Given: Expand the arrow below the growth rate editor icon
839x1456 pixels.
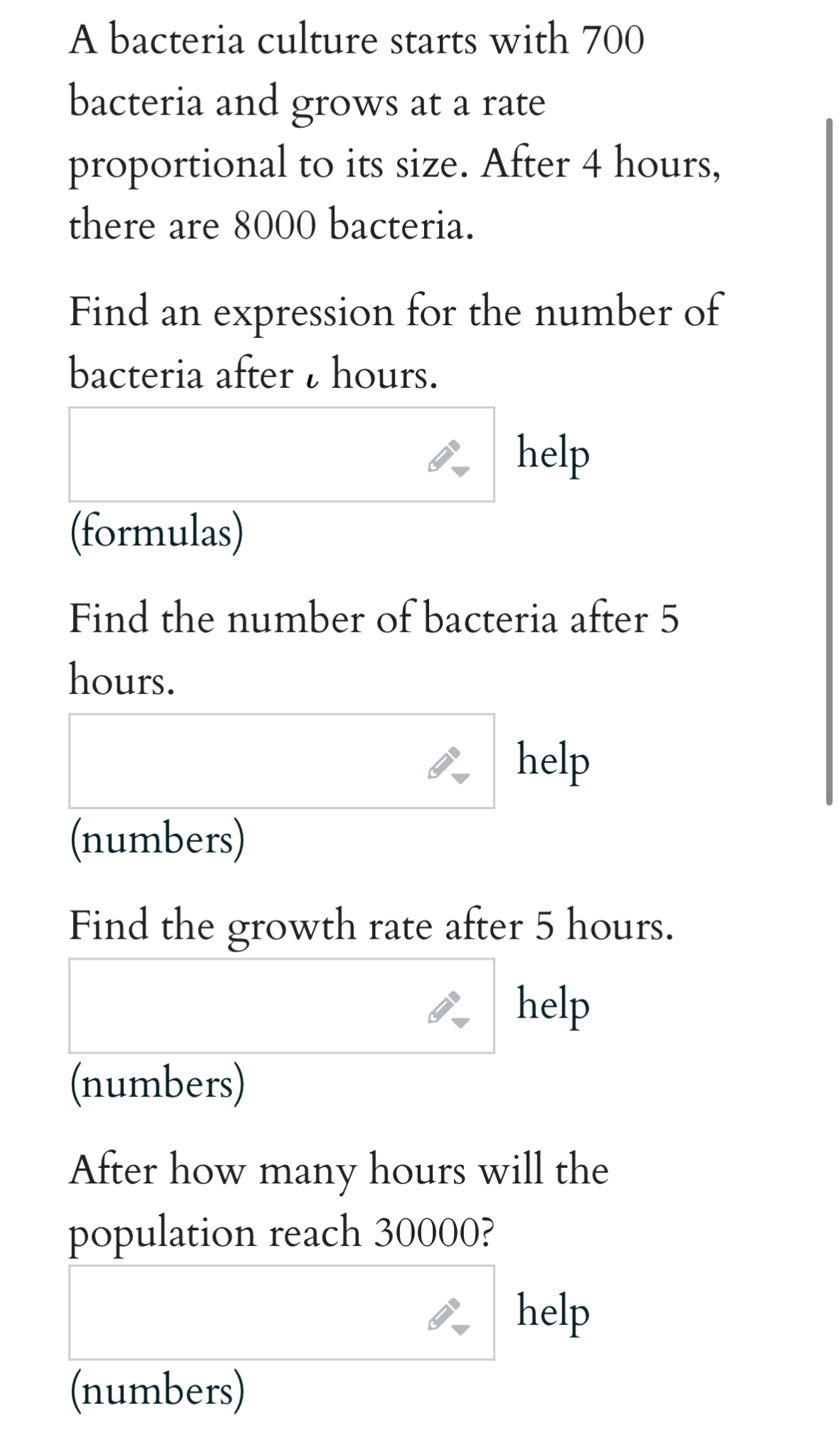Looking at the screenshot, I should point(459,1023).
